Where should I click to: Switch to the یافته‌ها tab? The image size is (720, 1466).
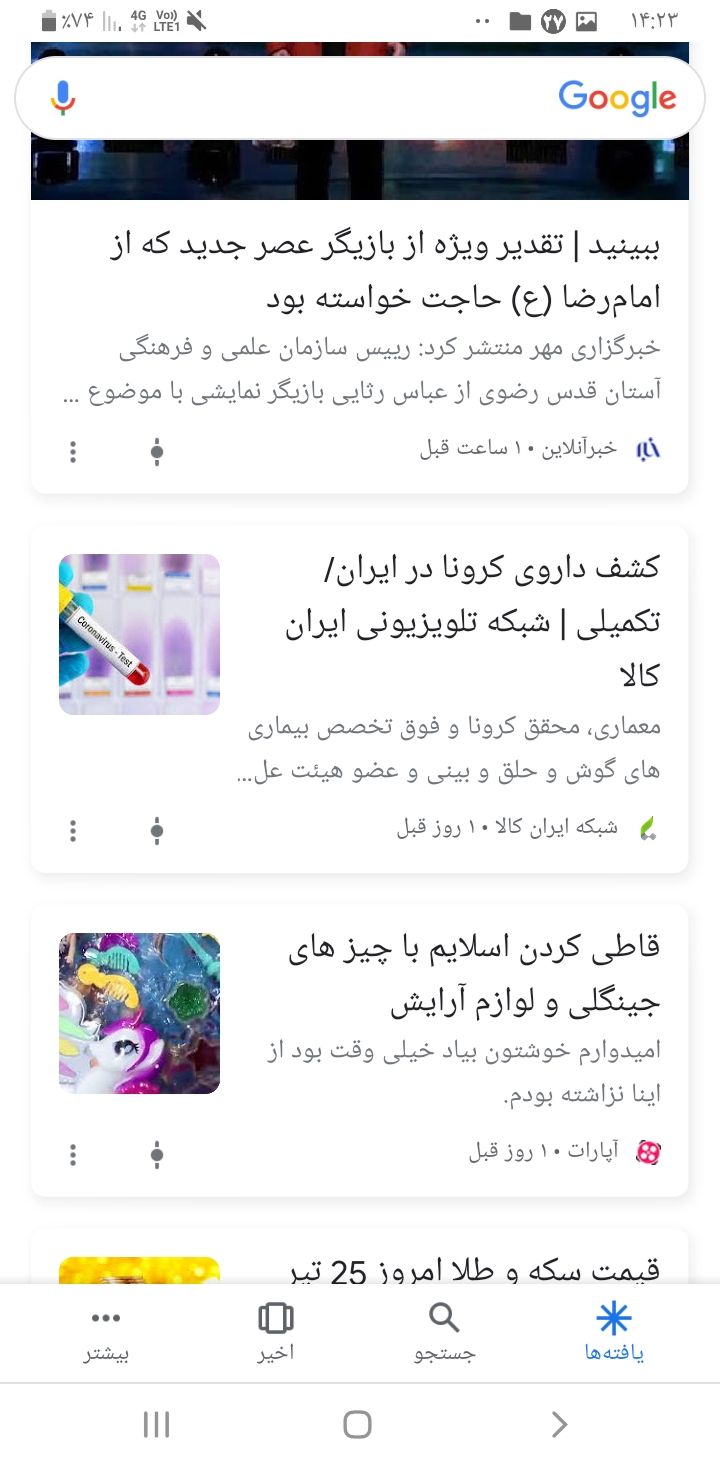pos(614,1333)
